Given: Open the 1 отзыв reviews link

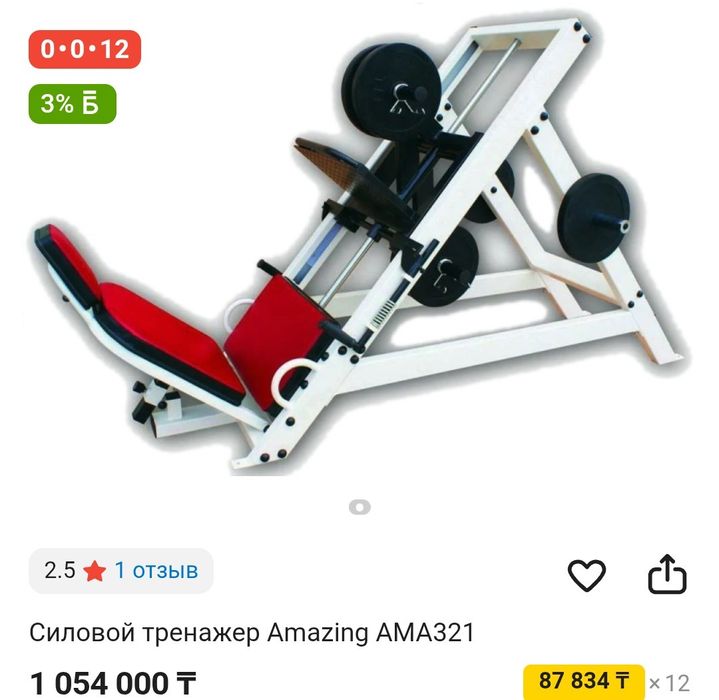Looking at the screenshot, I should click(x=156, y=571).
